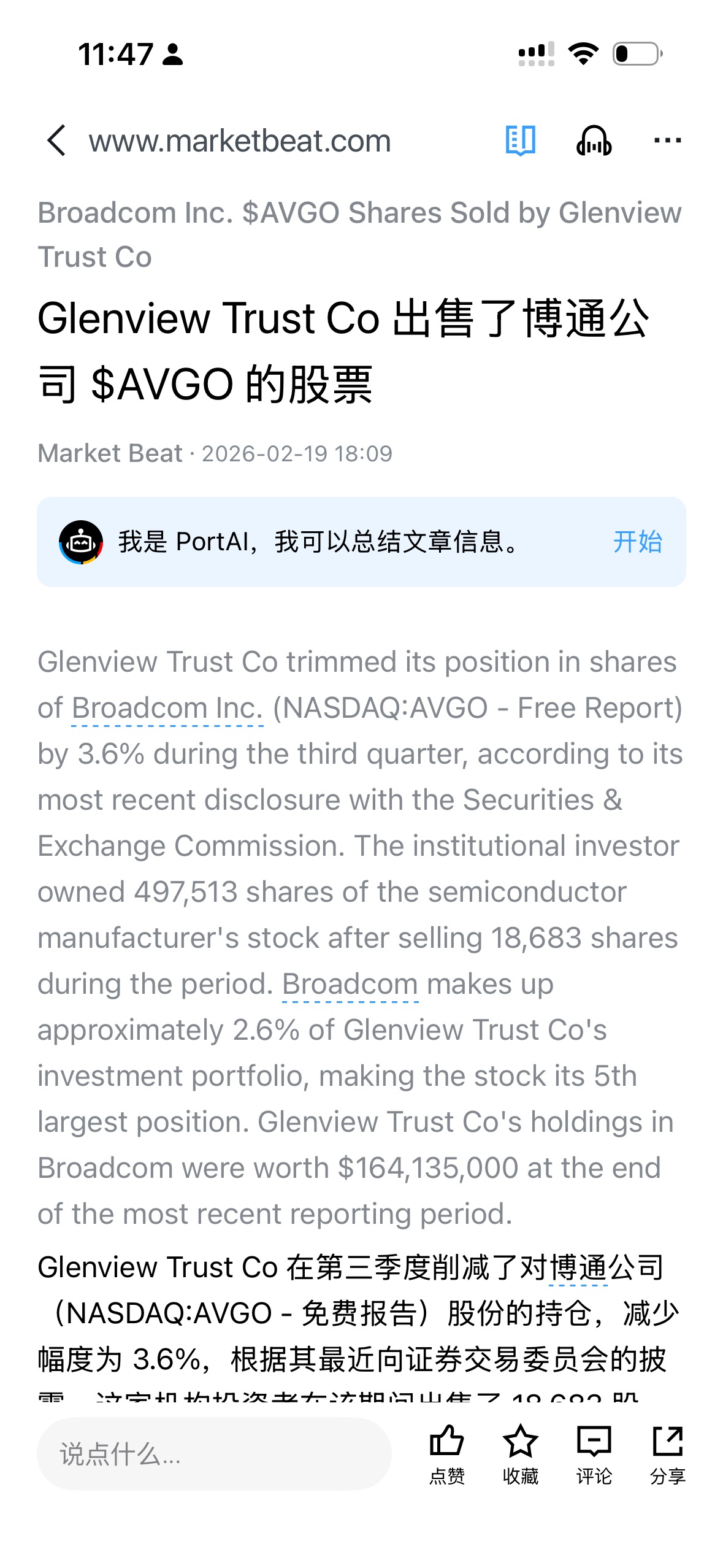Open comments via 评论

(x=594, y=1455)
